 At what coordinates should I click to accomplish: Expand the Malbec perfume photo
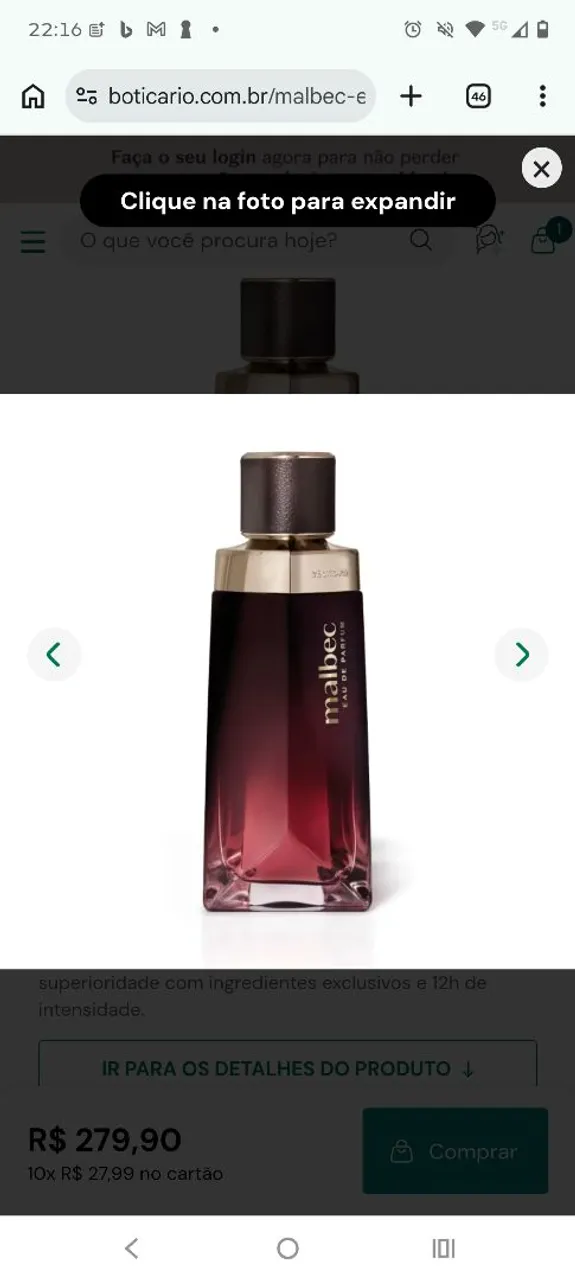(288, 681)
